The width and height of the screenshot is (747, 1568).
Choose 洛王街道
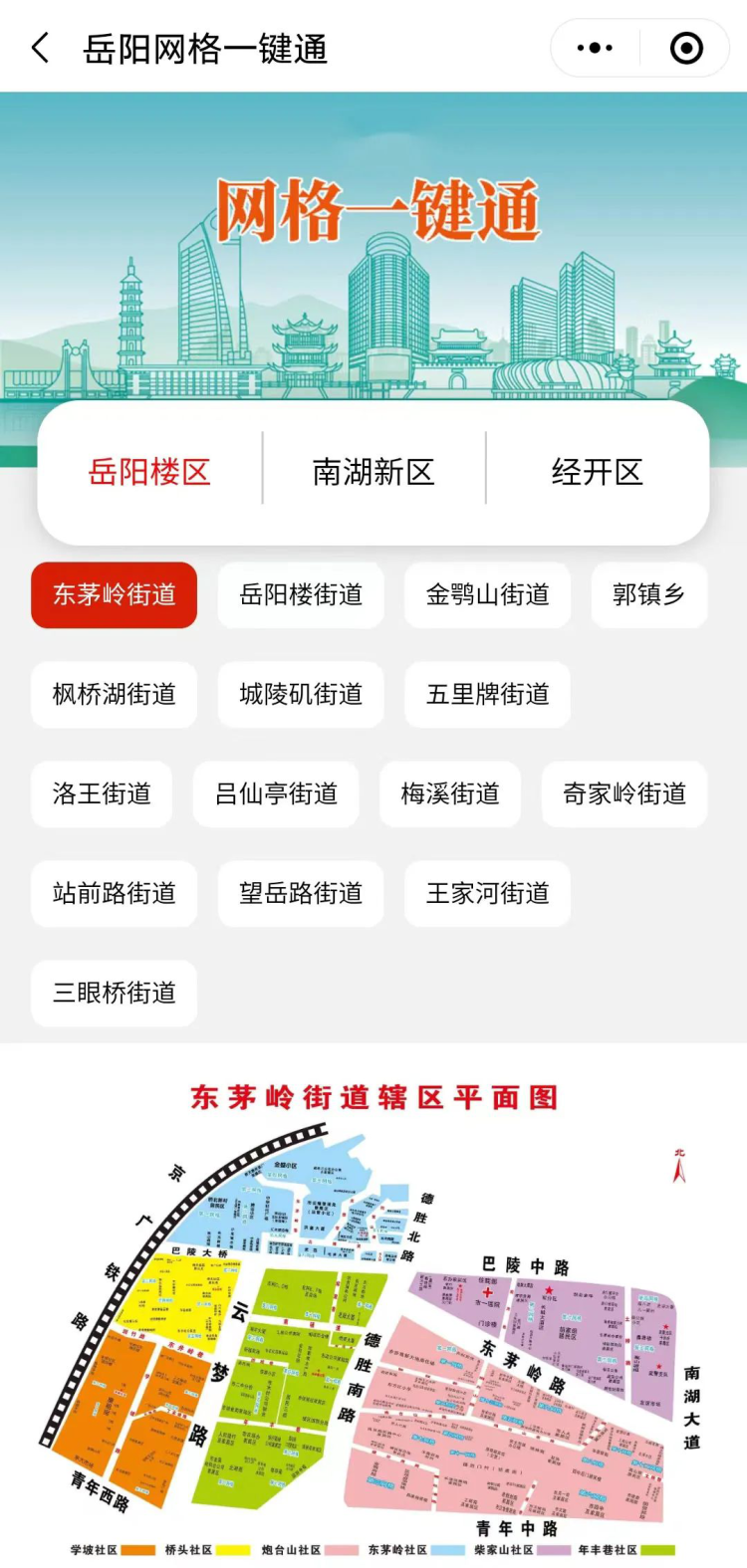tap(102, 793)
